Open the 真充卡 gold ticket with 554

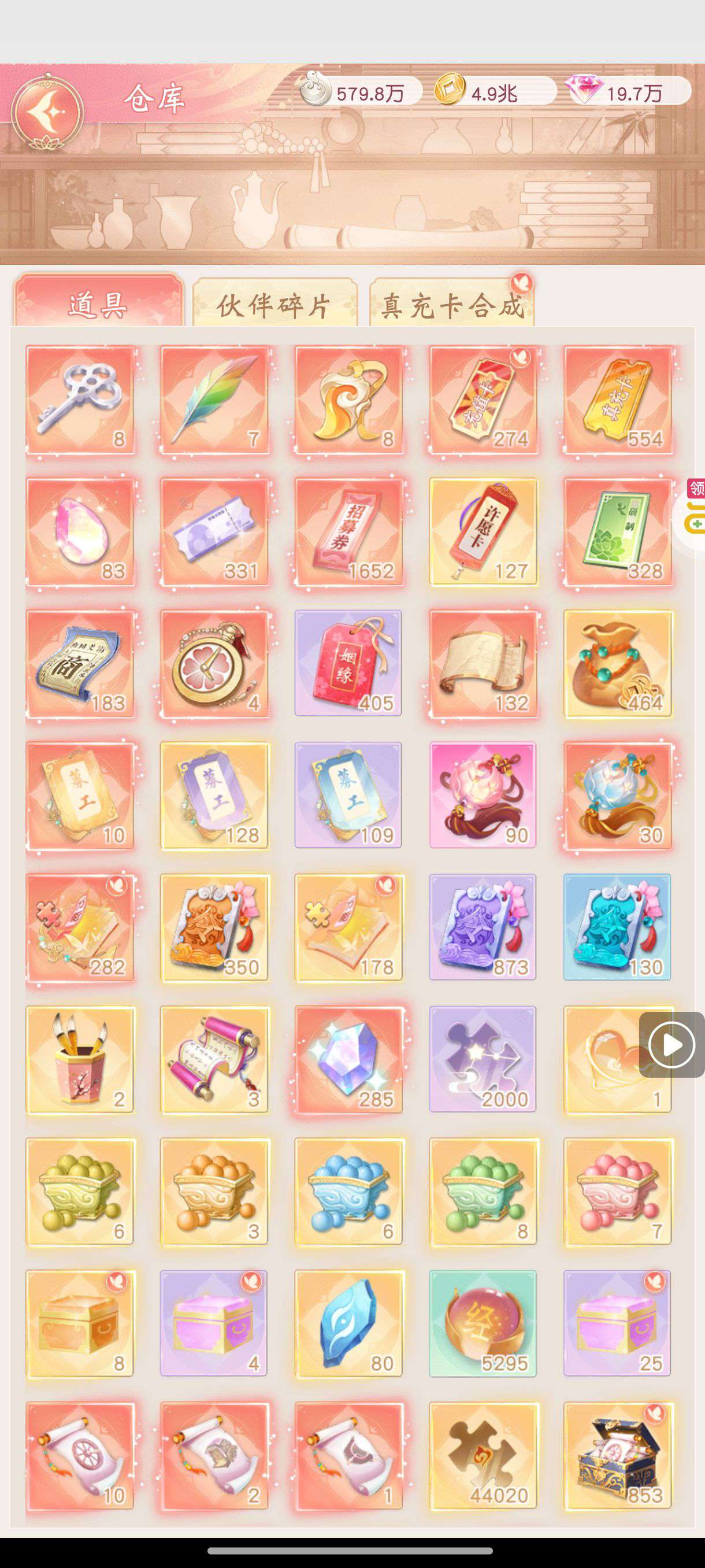[x=618, y=400]
